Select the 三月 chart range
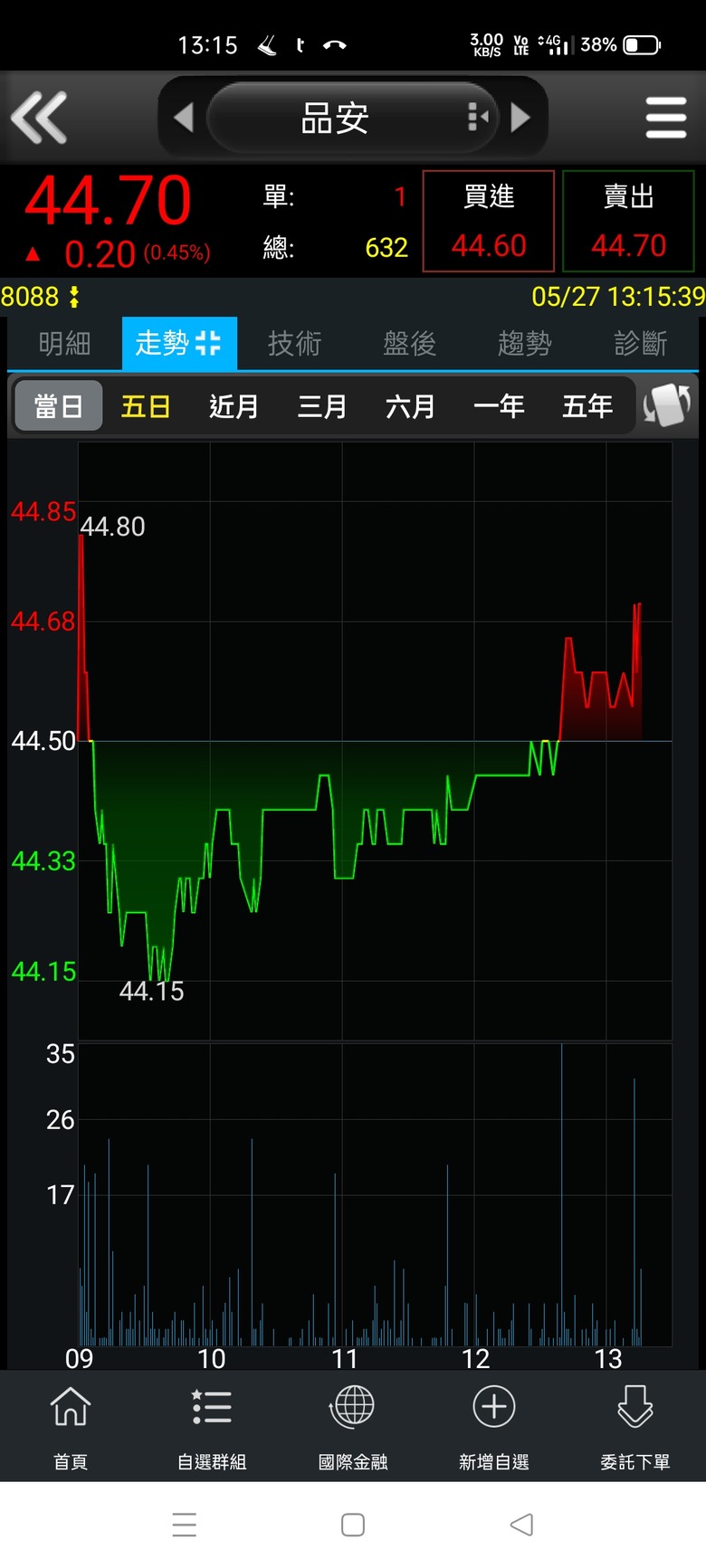Image resolution: width=706 pixels, height=1568 pixels. 322,406
